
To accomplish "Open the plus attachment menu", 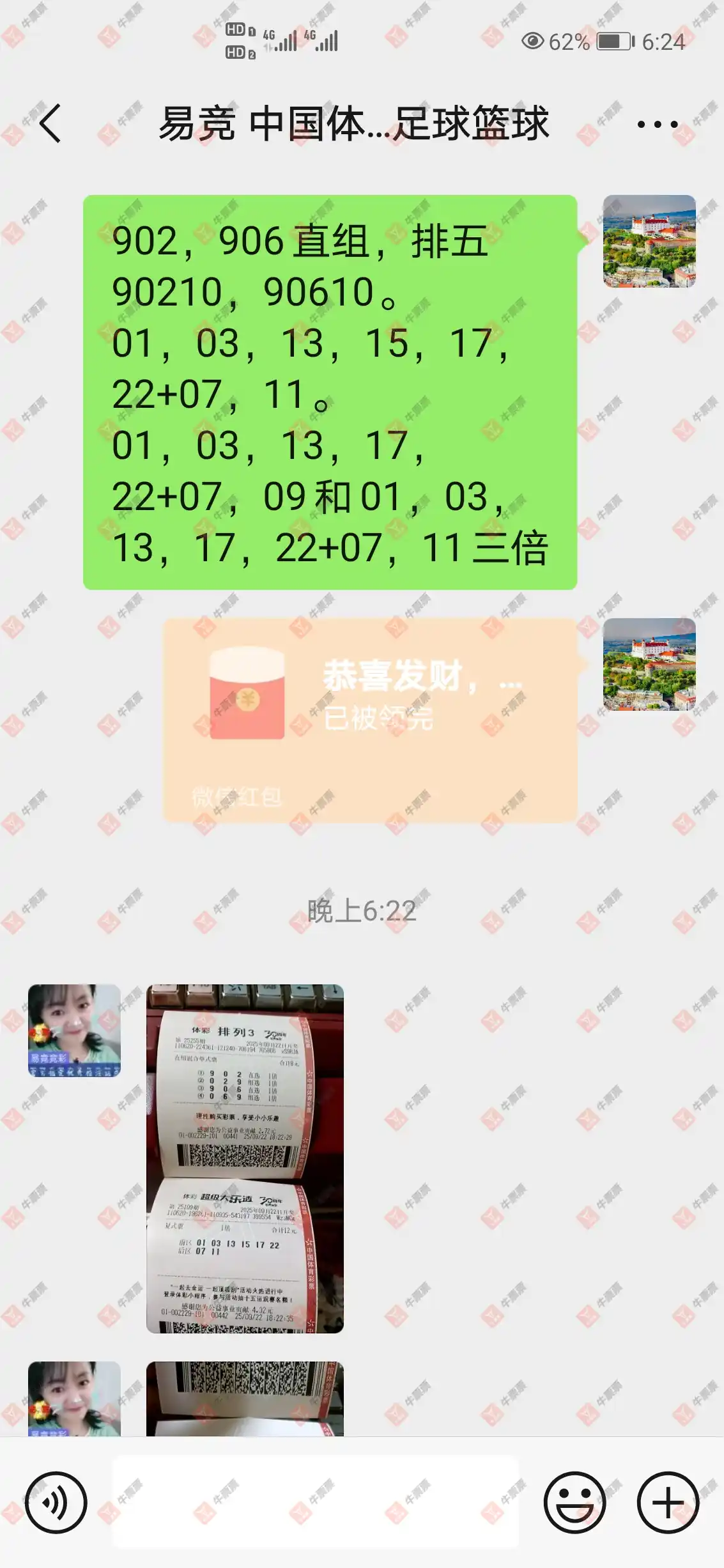I will [x=668, y=1502].
